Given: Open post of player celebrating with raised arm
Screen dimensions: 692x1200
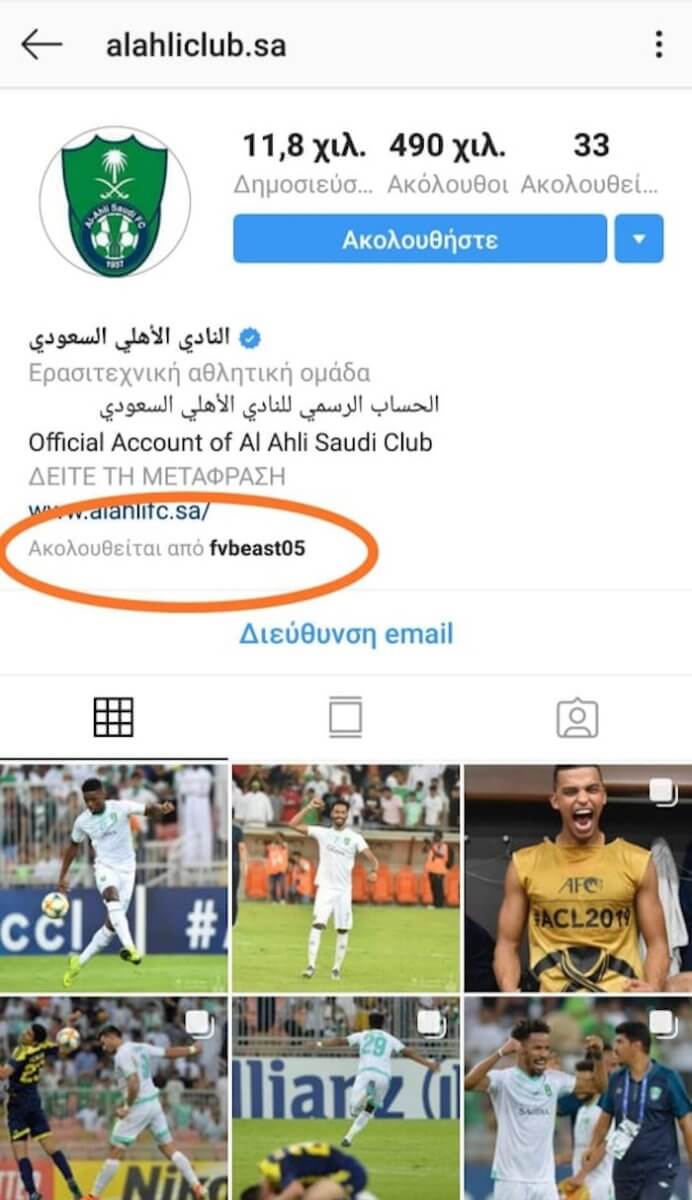Looking at the screenshot, I should coord(346,877).
